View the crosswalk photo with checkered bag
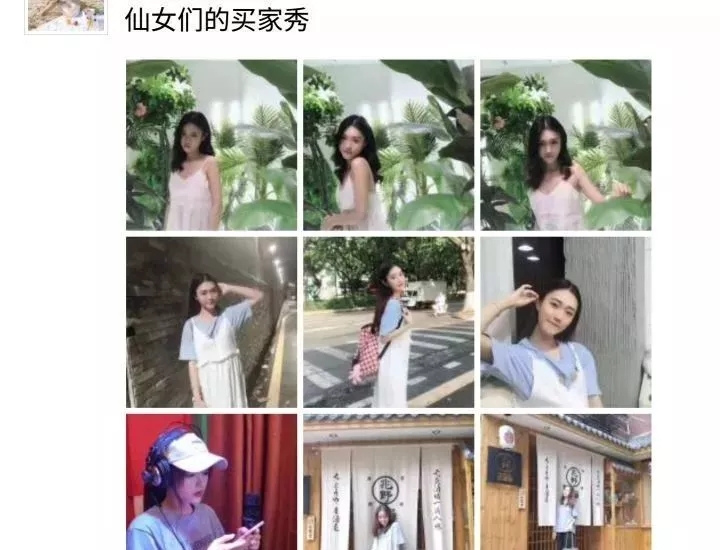Viewport: 720px width, 550px height. (x=388, y=322)
